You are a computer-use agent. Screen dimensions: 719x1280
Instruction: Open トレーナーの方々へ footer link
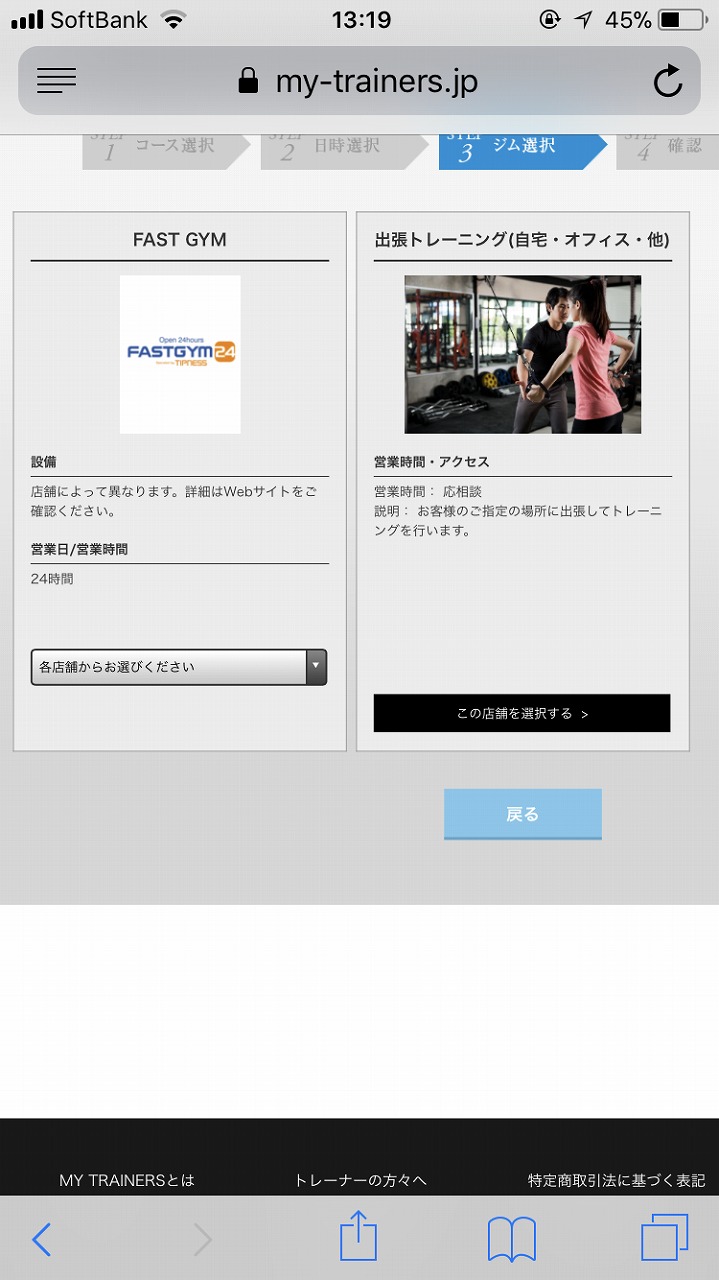pos(360,1180)
